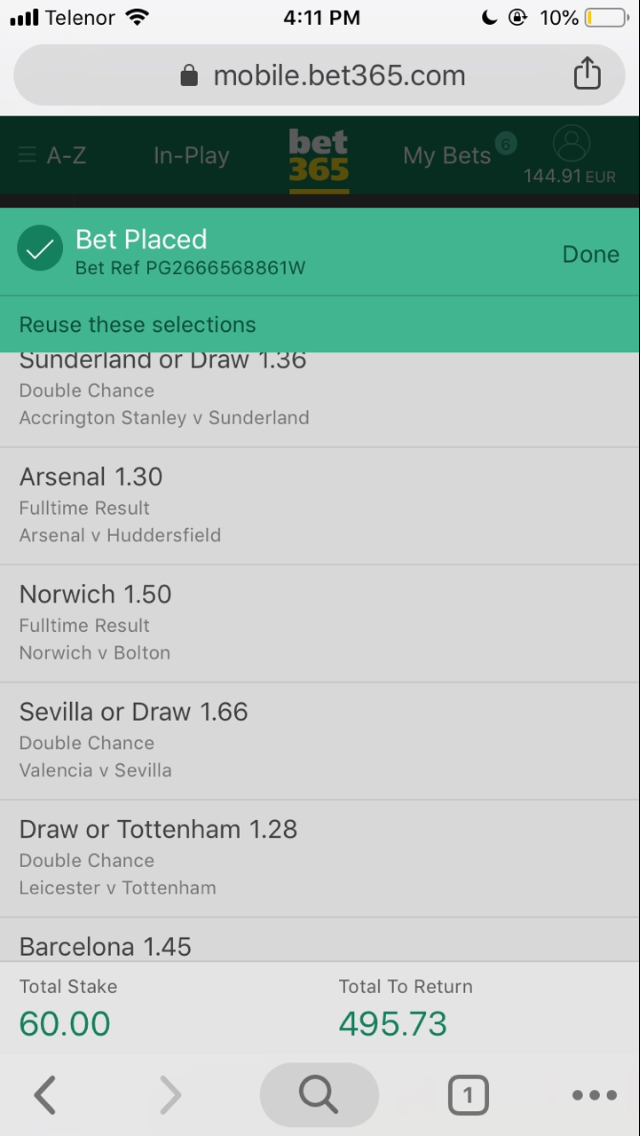The width and height of the screenshot is (640, 1136).
Task: Share this page from the browser
Action: pyautogui.click(x=587, y=74)
